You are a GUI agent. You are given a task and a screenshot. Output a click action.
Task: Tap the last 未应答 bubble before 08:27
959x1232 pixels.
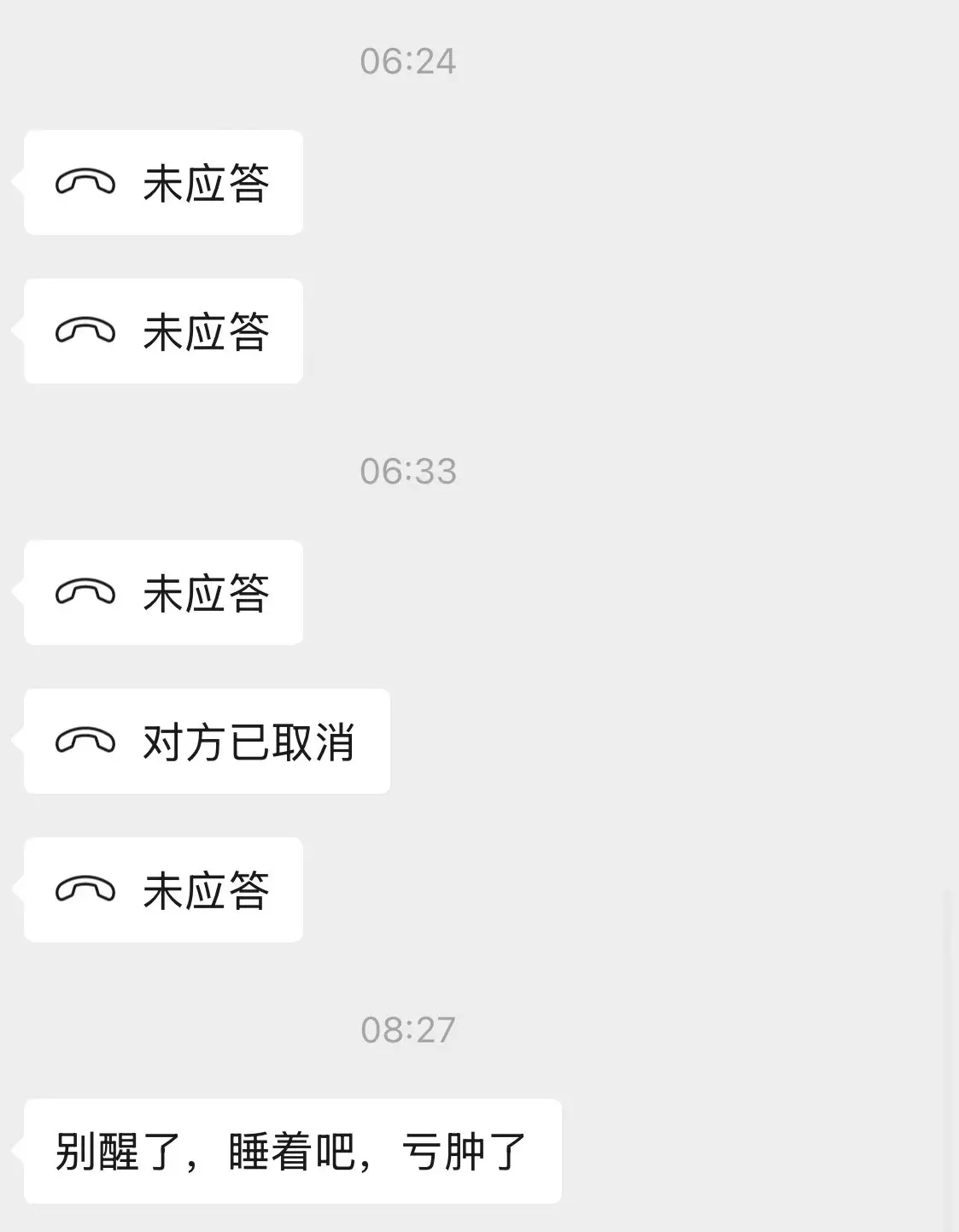point(162,891)
